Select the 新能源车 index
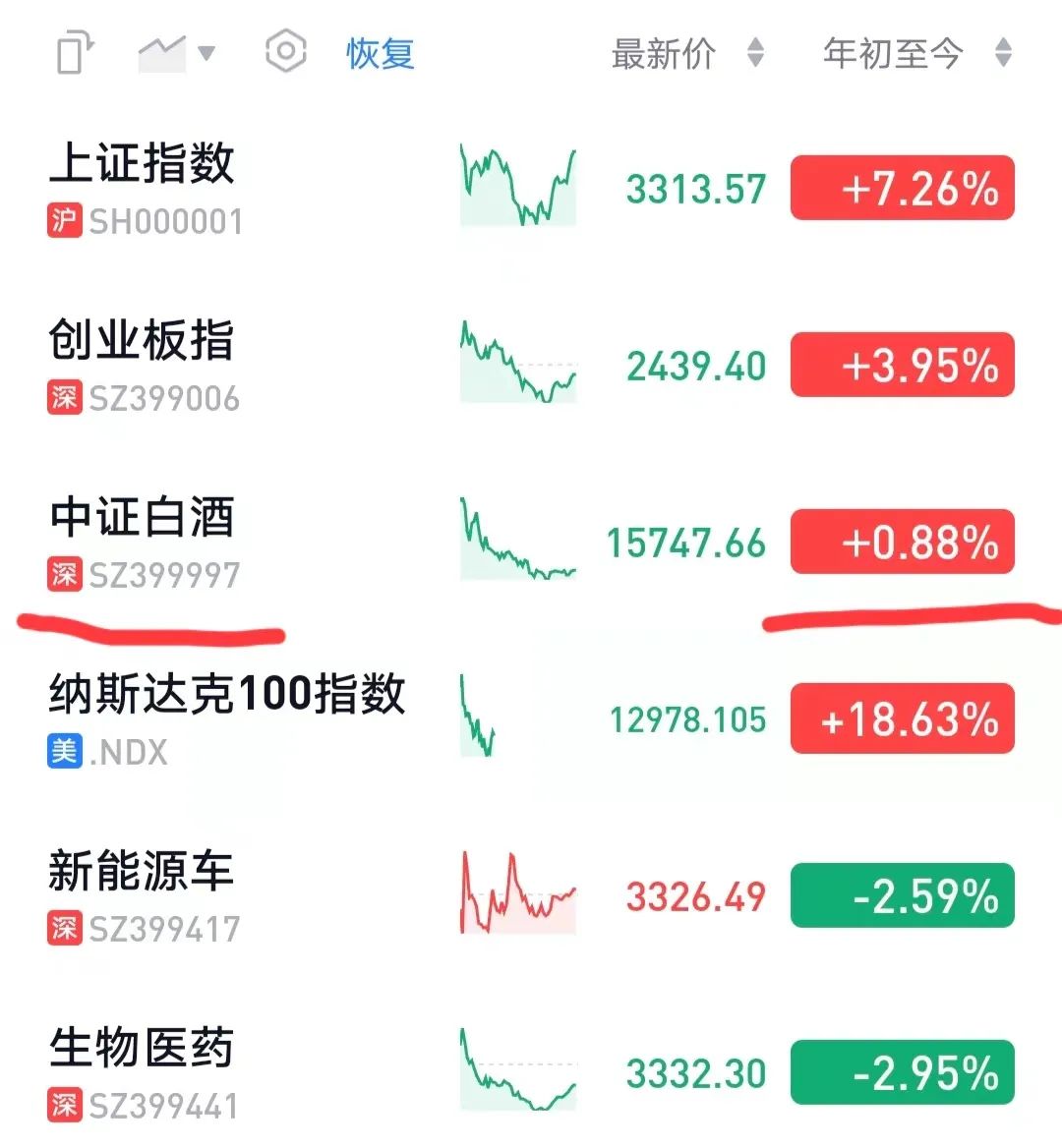This screenshot has width=1062, height=1148. pyautogui.click(x=144, y=894)
